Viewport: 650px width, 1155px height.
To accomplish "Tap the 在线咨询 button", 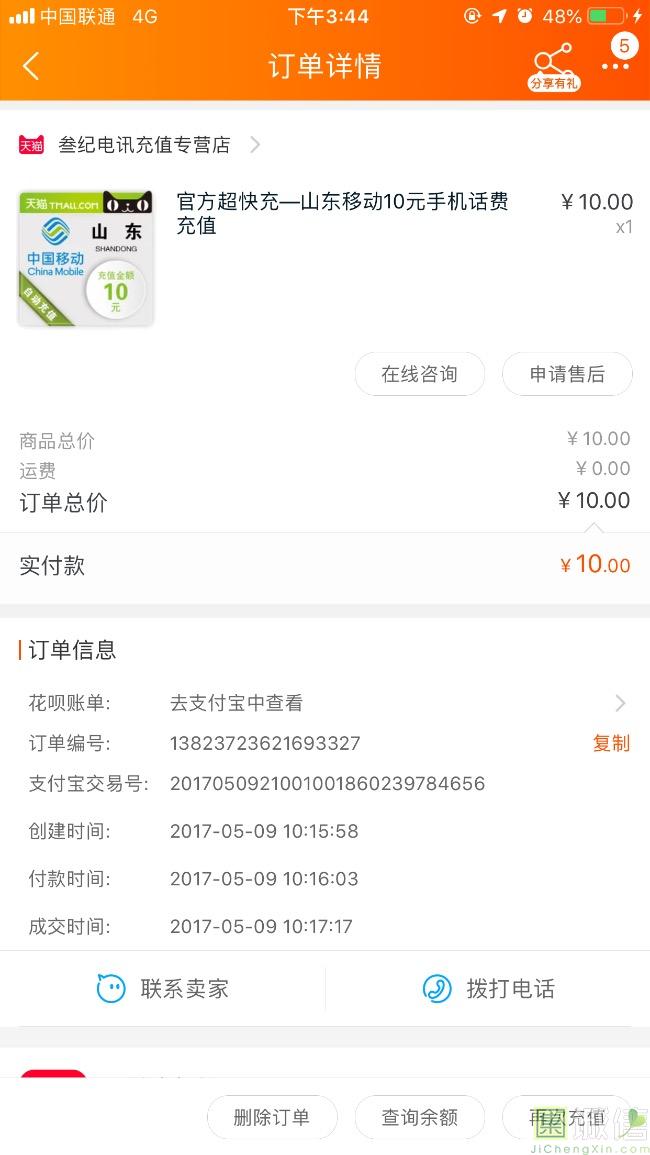I will (x=419, y=374).
